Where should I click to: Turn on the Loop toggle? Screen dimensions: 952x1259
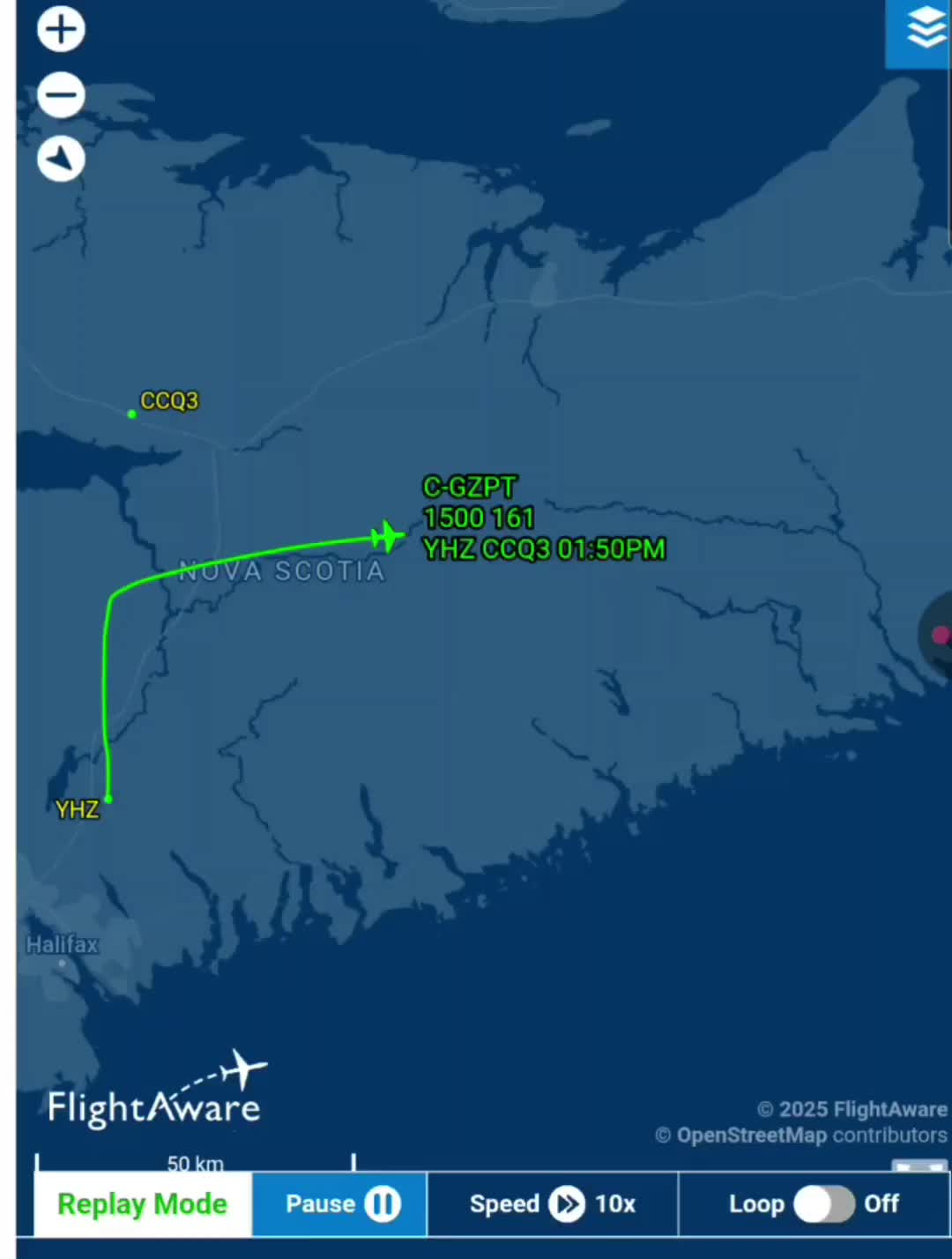click(823, 1203)
